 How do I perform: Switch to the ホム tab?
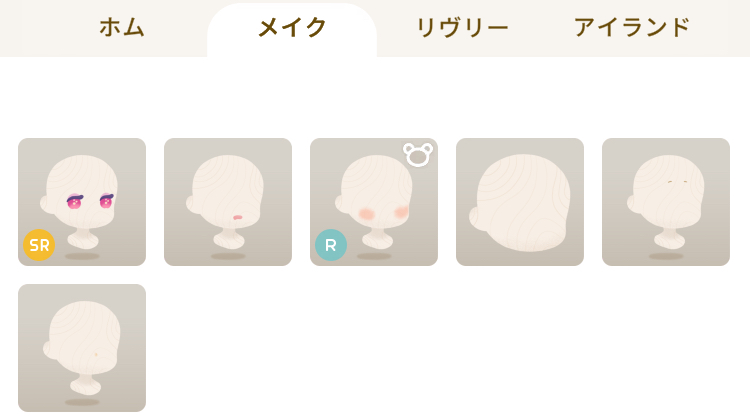point(122,28)
